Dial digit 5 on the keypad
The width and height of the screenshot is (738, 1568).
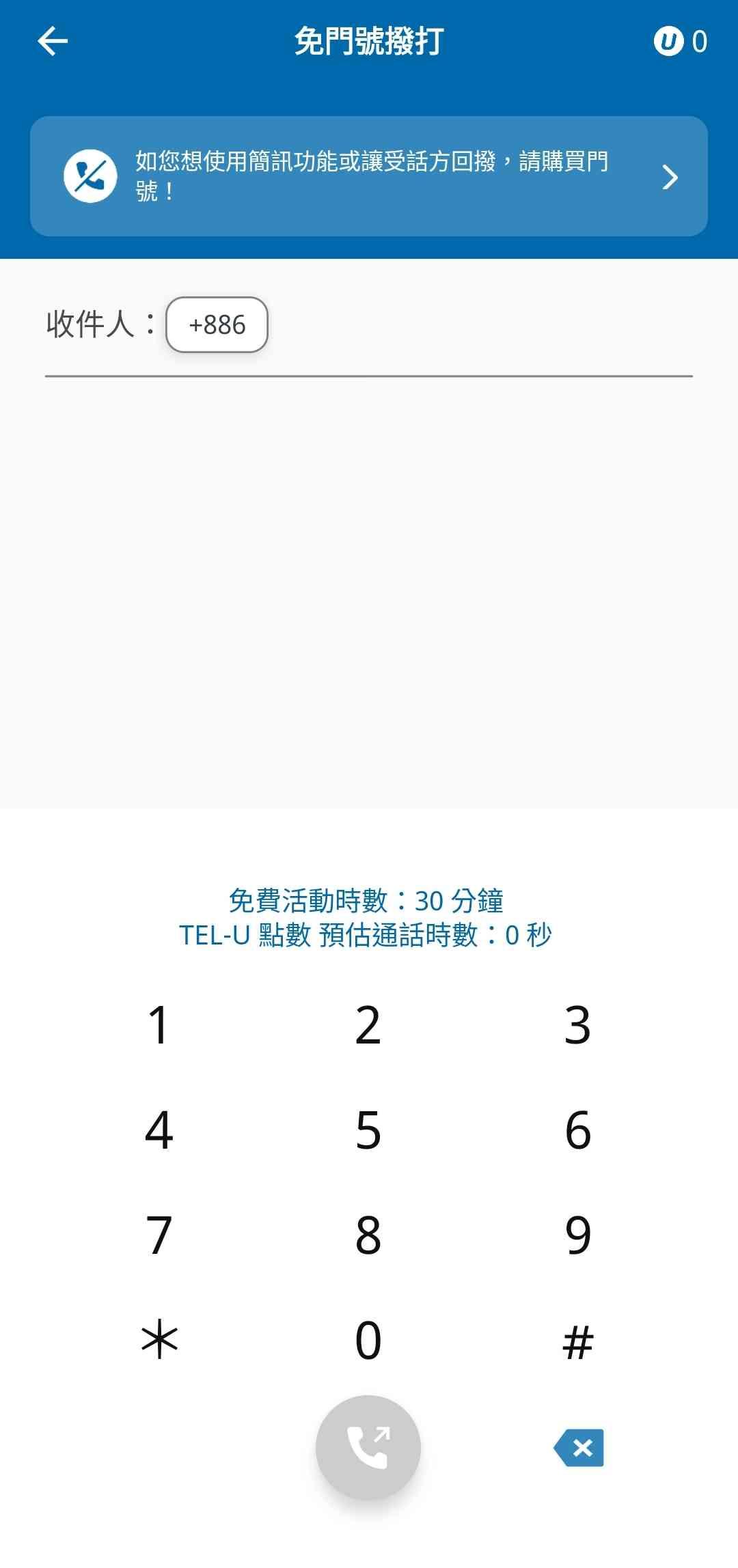[x=368, y=1130]
